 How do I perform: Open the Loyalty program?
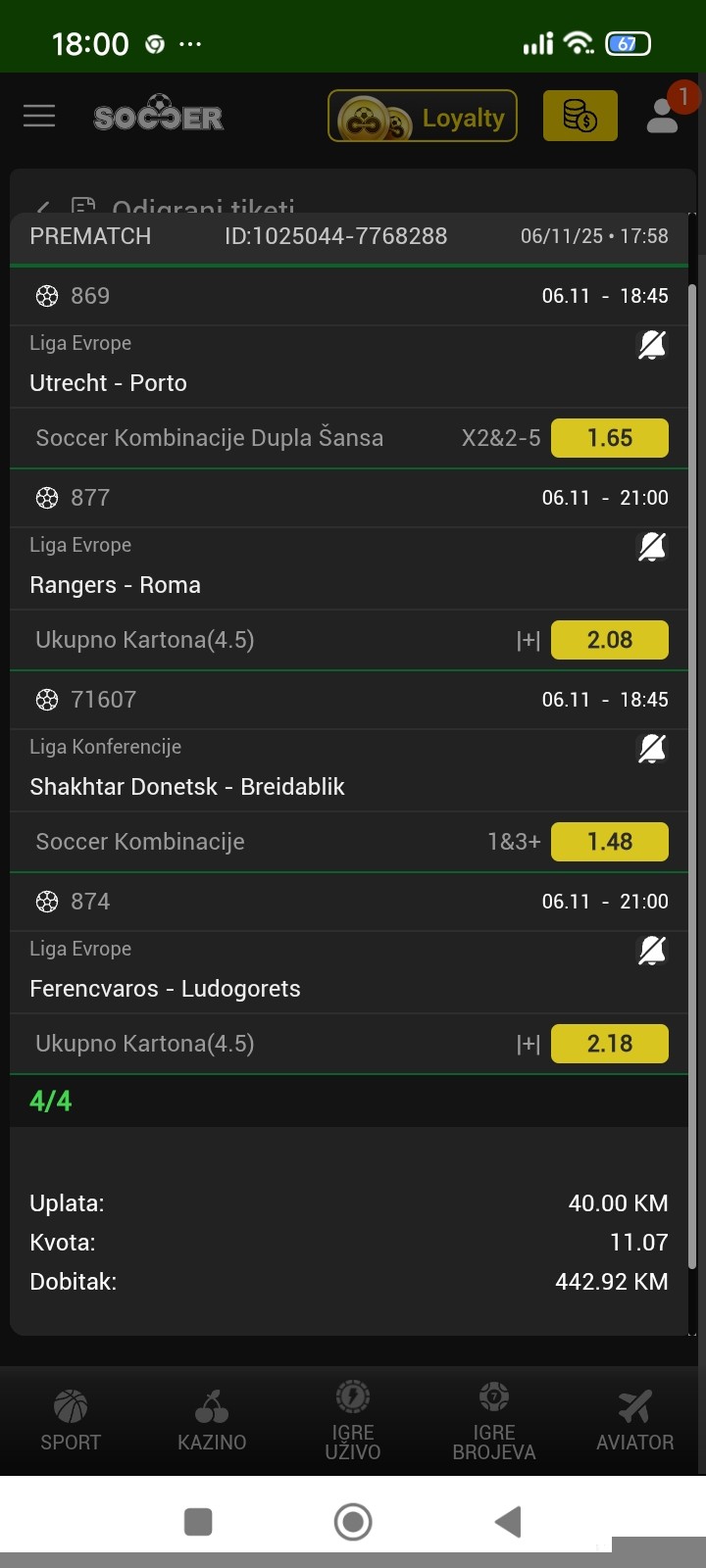423,117
